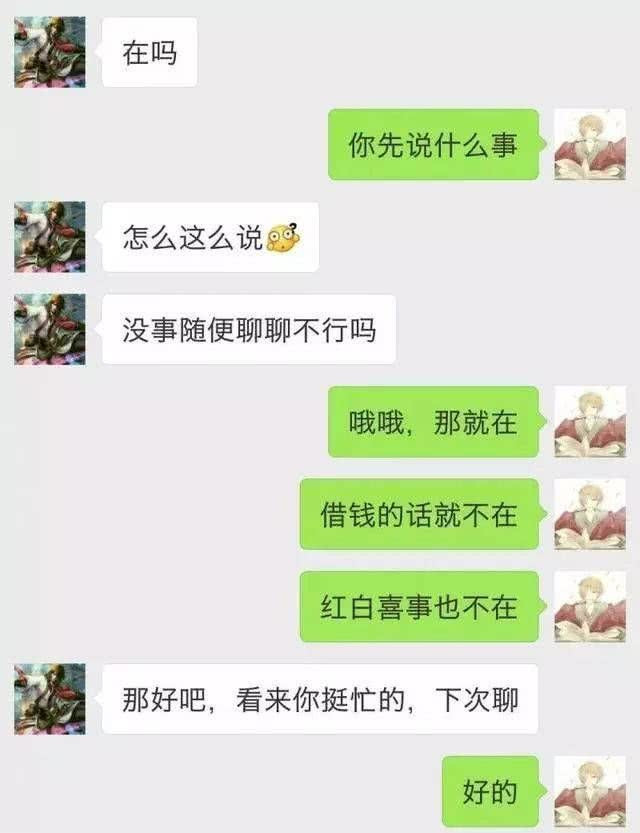Open sender's avatar beside '在吗' message
The image size is (640, 833).
pos(50,52)
